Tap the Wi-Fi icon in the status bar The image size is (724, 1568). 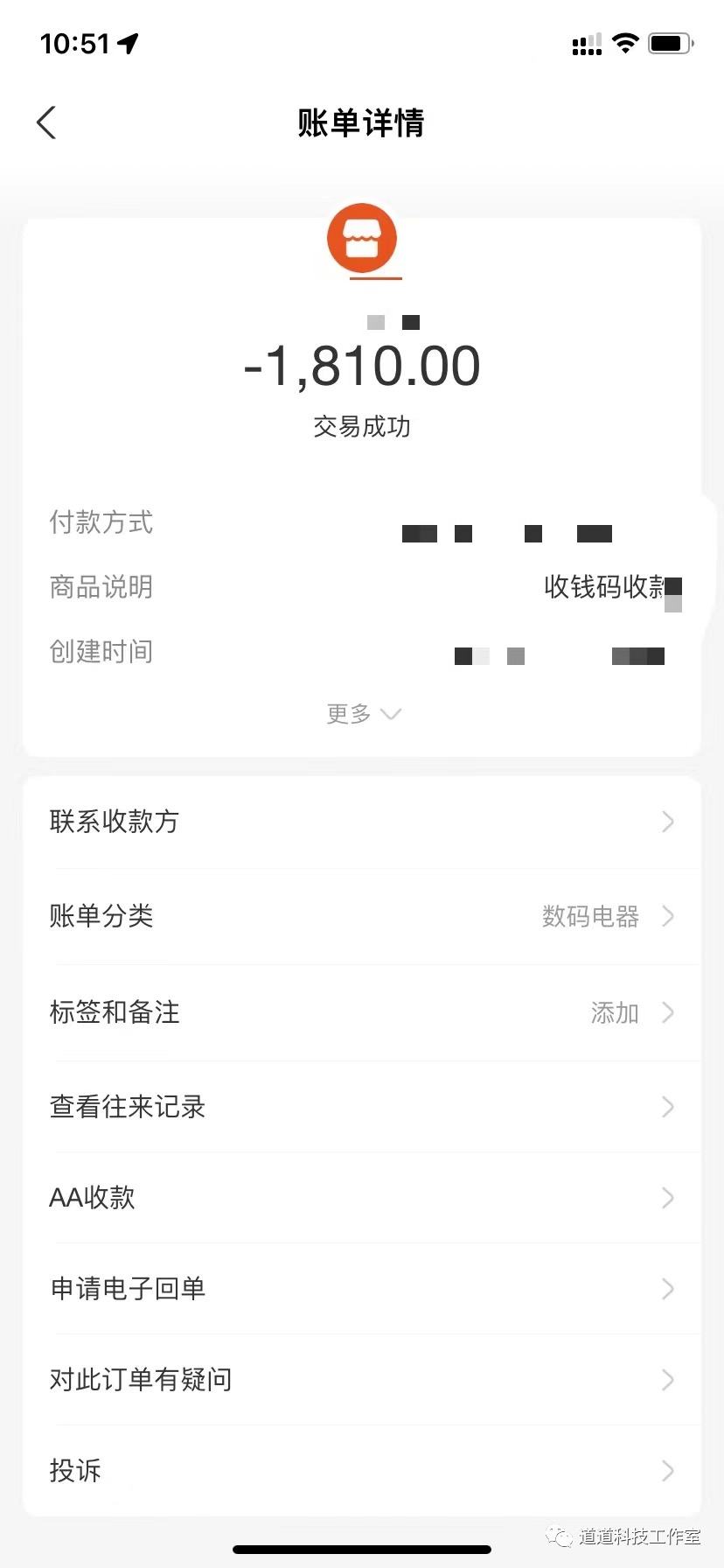[624, 42]
